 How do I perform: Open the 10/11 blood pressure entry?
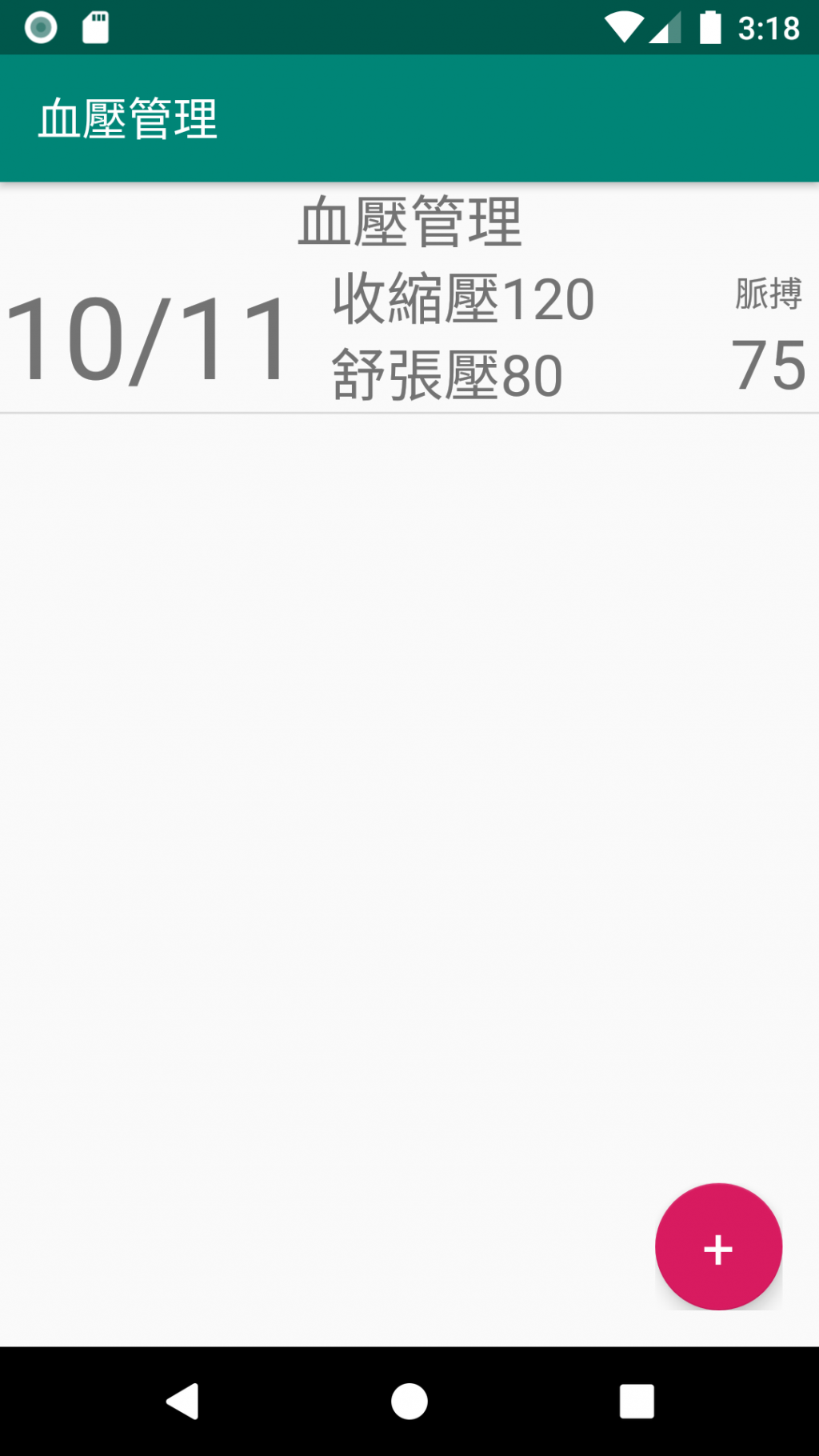click(408, 336)
